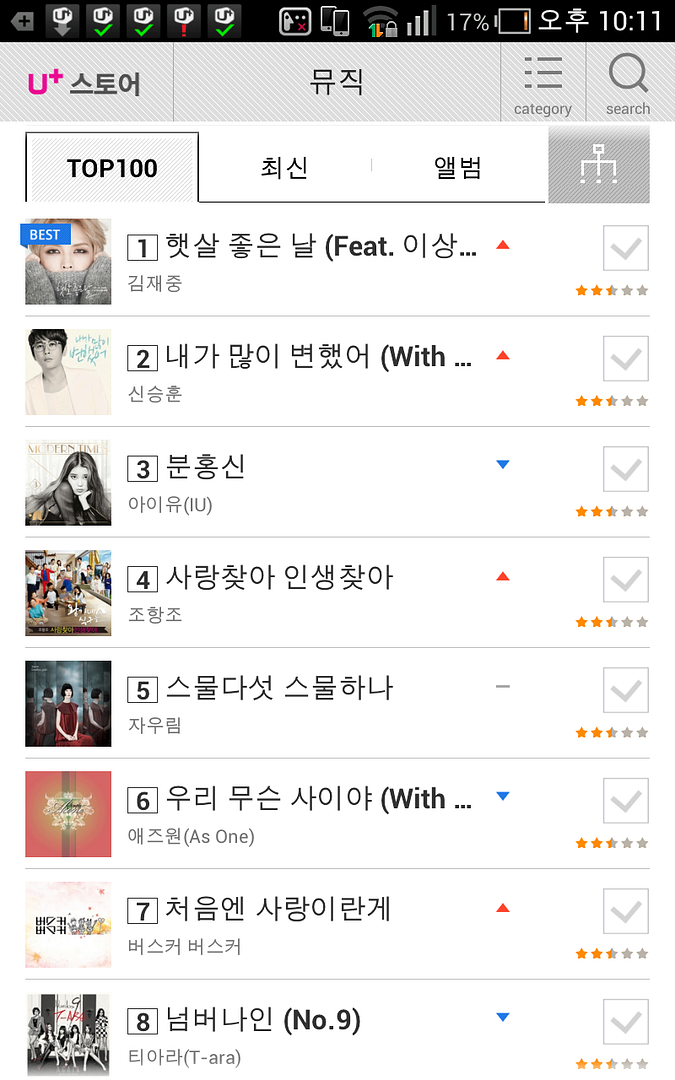Select the checkbox for 스물다섯 스물하나
Viewport: 675px width, 1080px height.
coord(626,690)
